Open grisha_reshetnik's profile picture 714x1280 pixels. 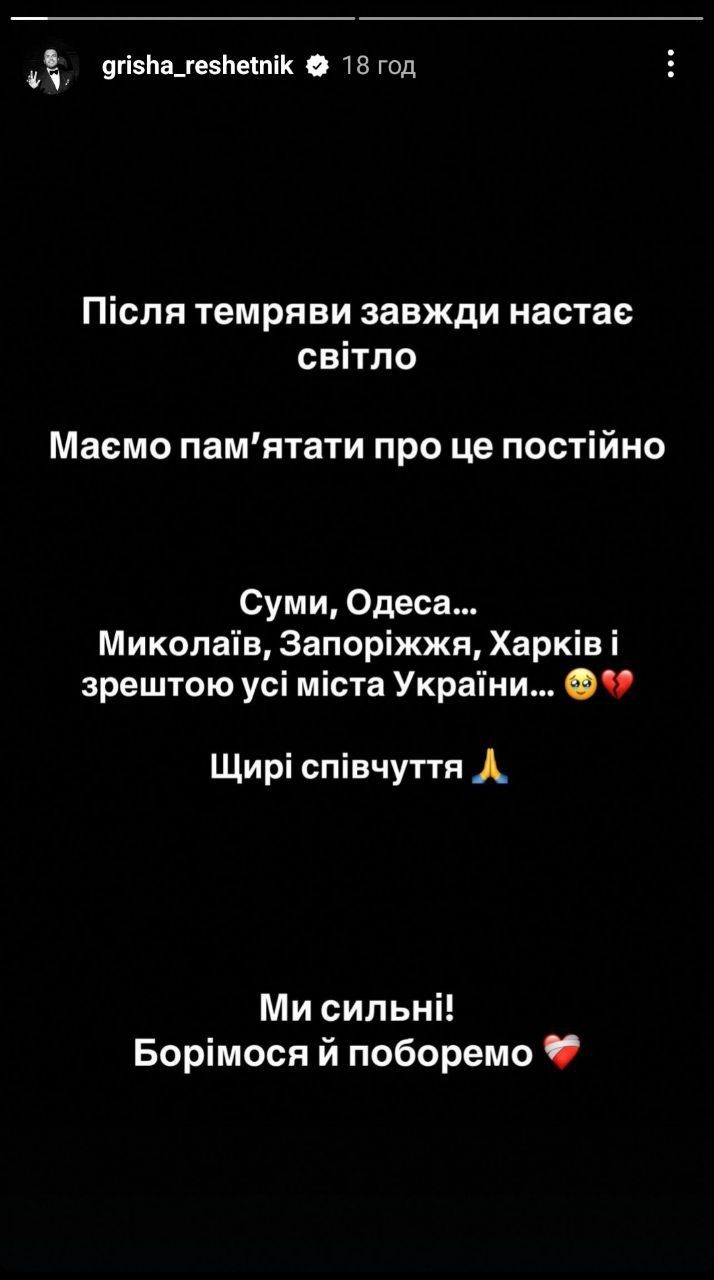click(x=50, y=69)
